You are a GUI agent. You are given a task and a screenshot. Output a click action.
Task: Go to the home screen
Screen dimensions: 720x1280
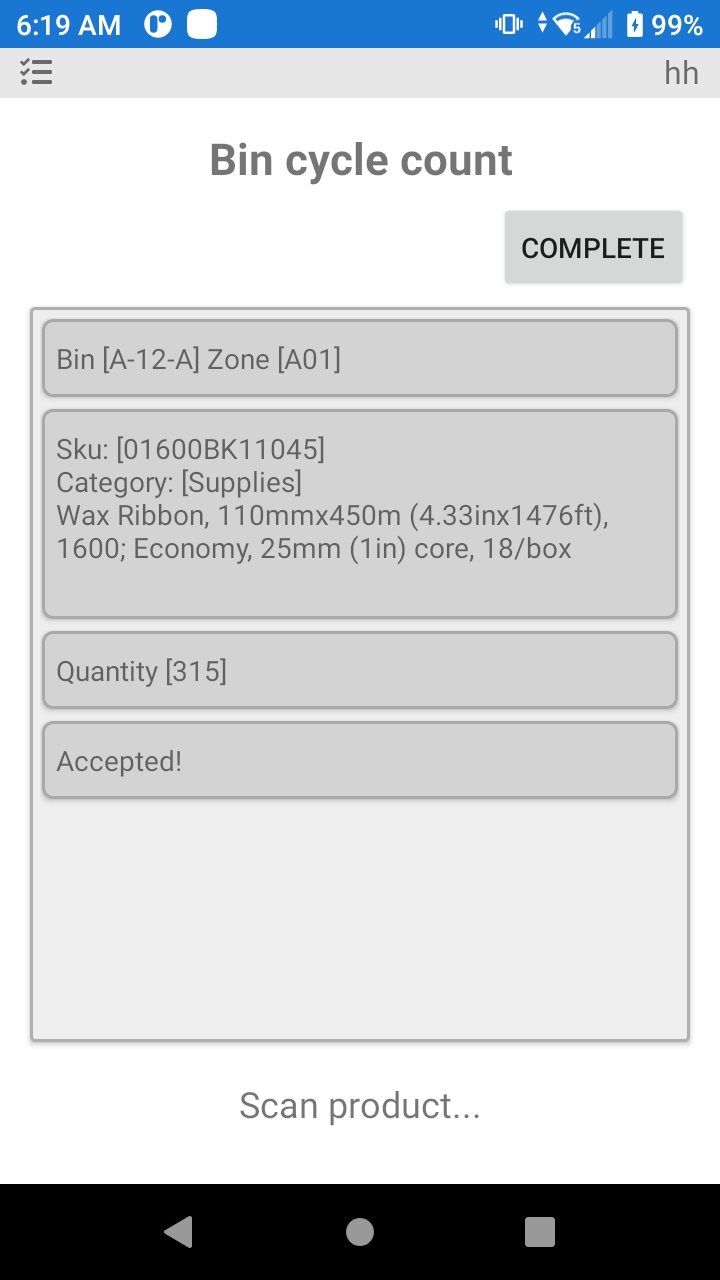point(360,1232)
